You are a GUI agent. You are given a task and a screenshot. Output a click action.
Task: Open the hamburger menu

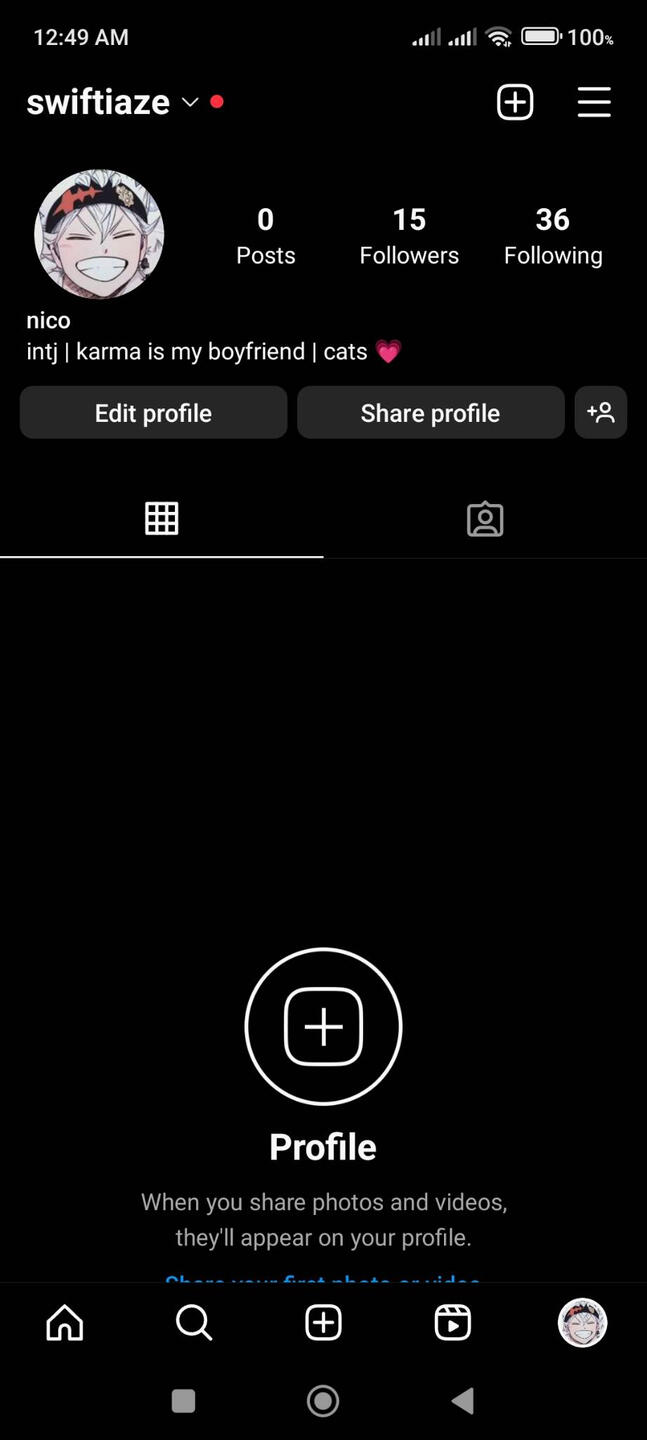click(594, 102)
